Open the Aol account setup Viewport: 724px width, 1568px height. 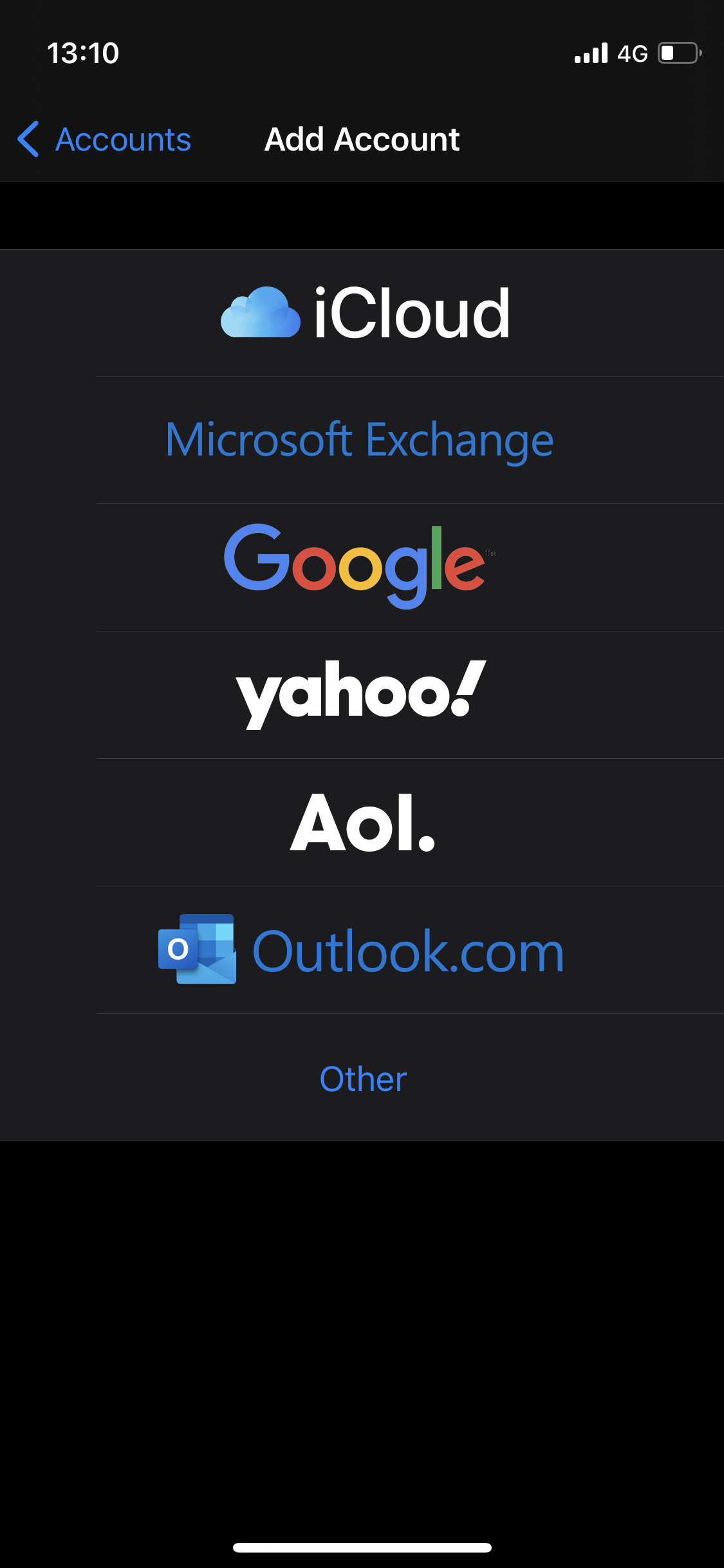362,822
